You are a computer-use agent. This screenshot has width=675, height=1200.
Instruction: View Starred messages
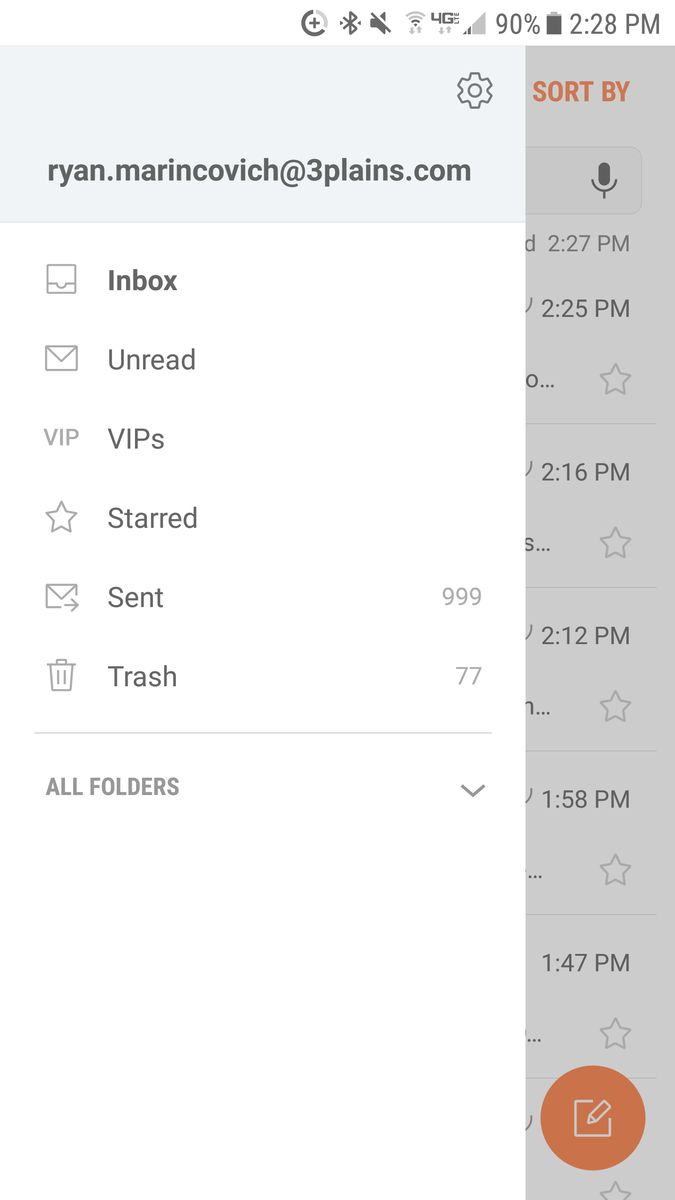[263, 518]
